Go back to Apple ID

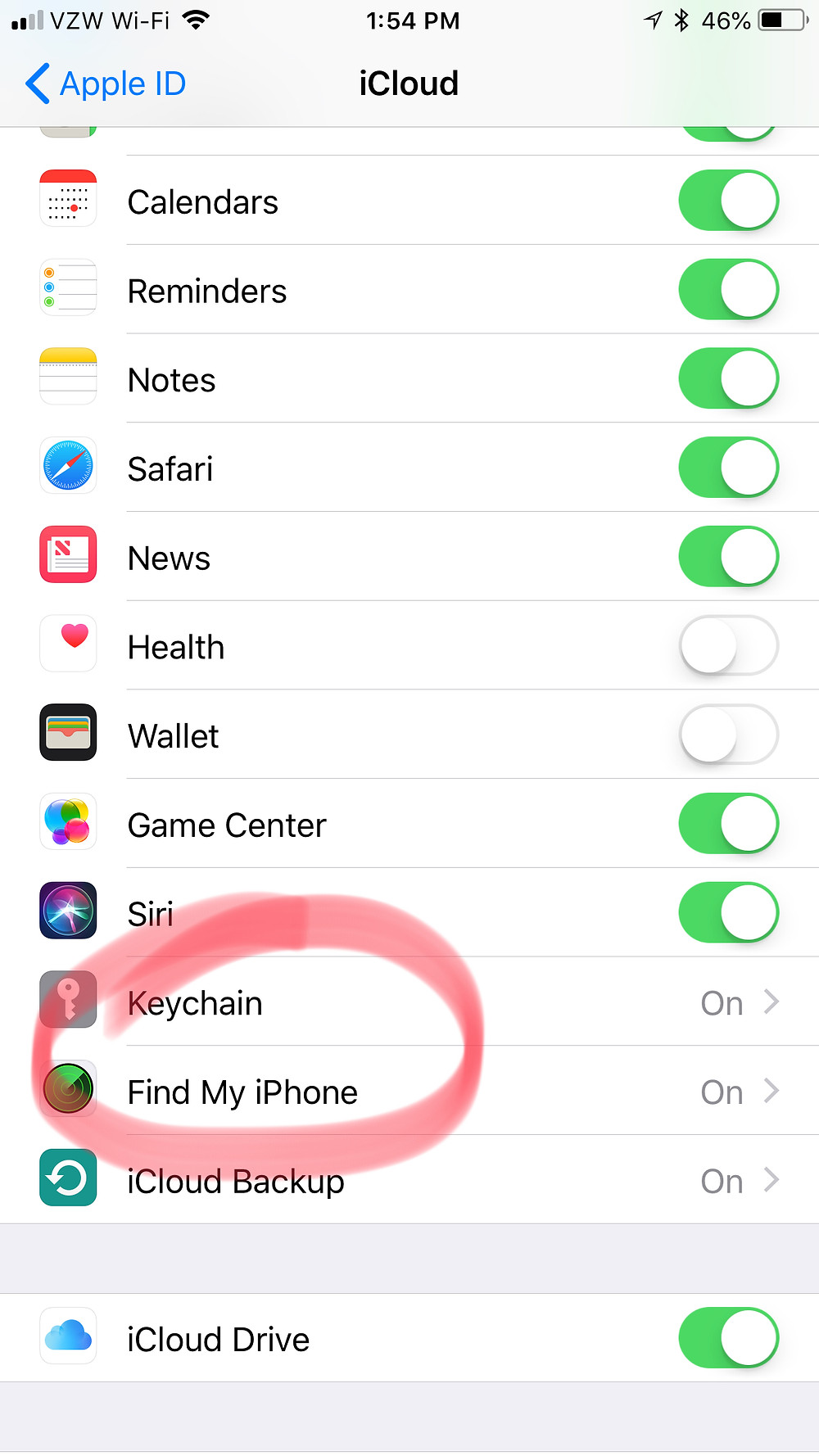click(106, 84)
